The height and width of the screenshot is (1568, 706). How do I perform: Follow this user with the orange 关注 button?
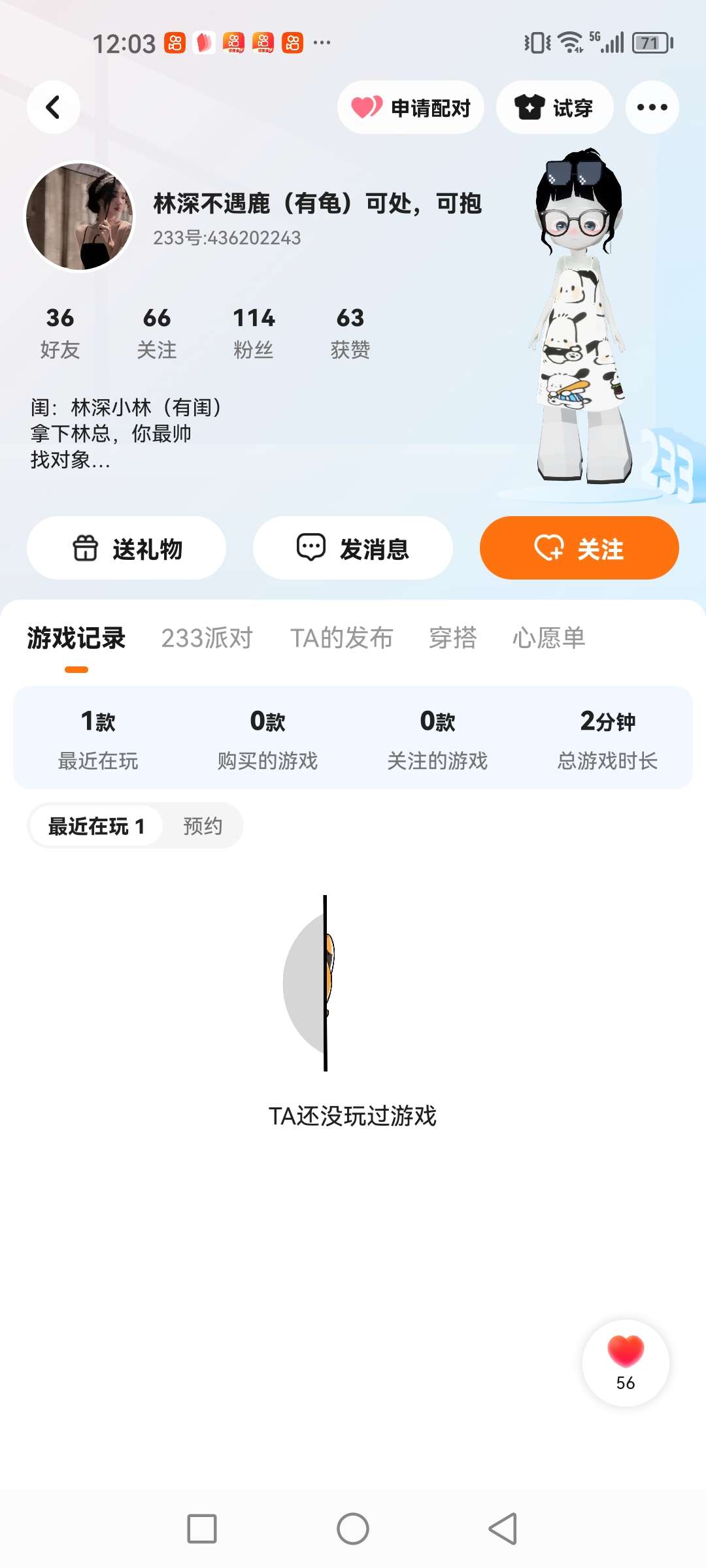579,548
